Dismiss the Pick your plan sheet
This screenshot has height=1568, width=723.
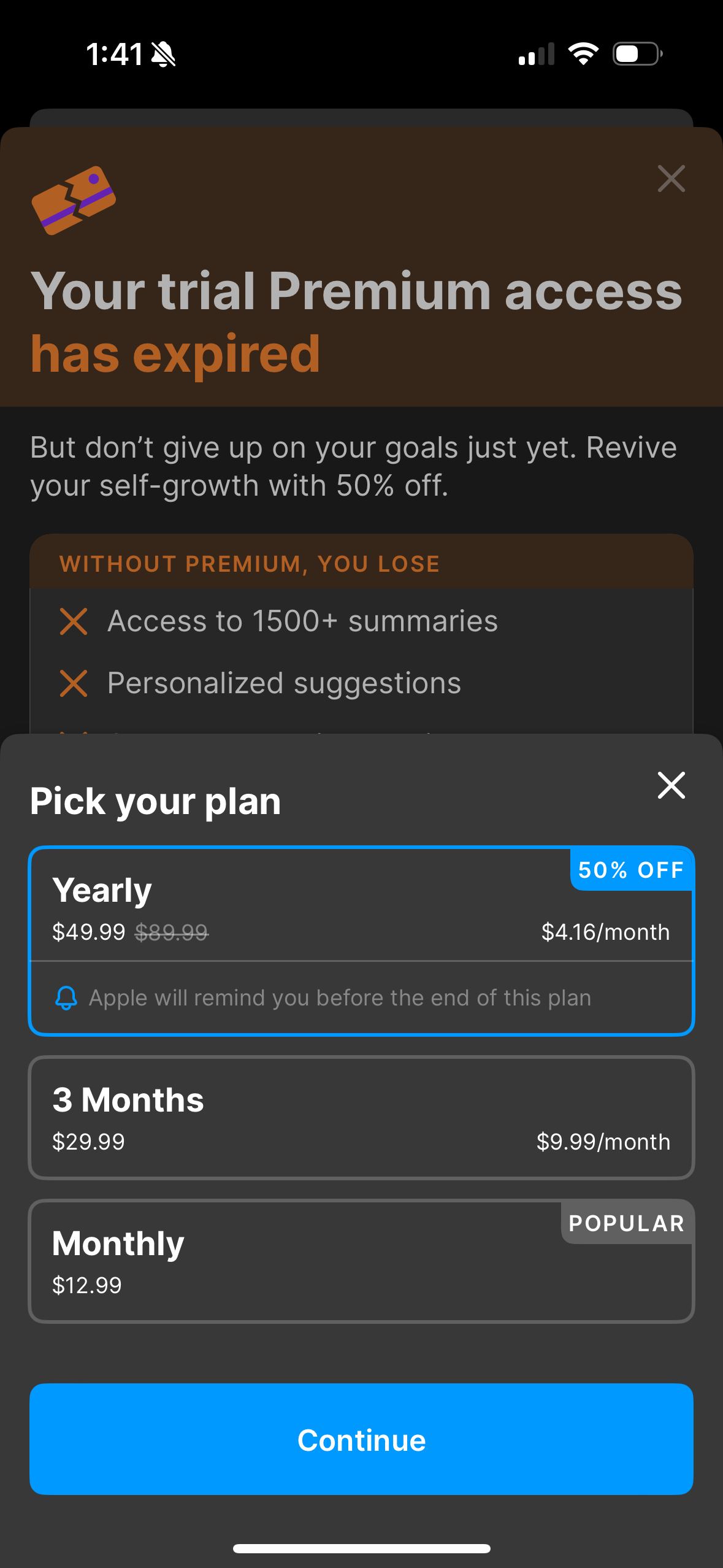point(671,786)
